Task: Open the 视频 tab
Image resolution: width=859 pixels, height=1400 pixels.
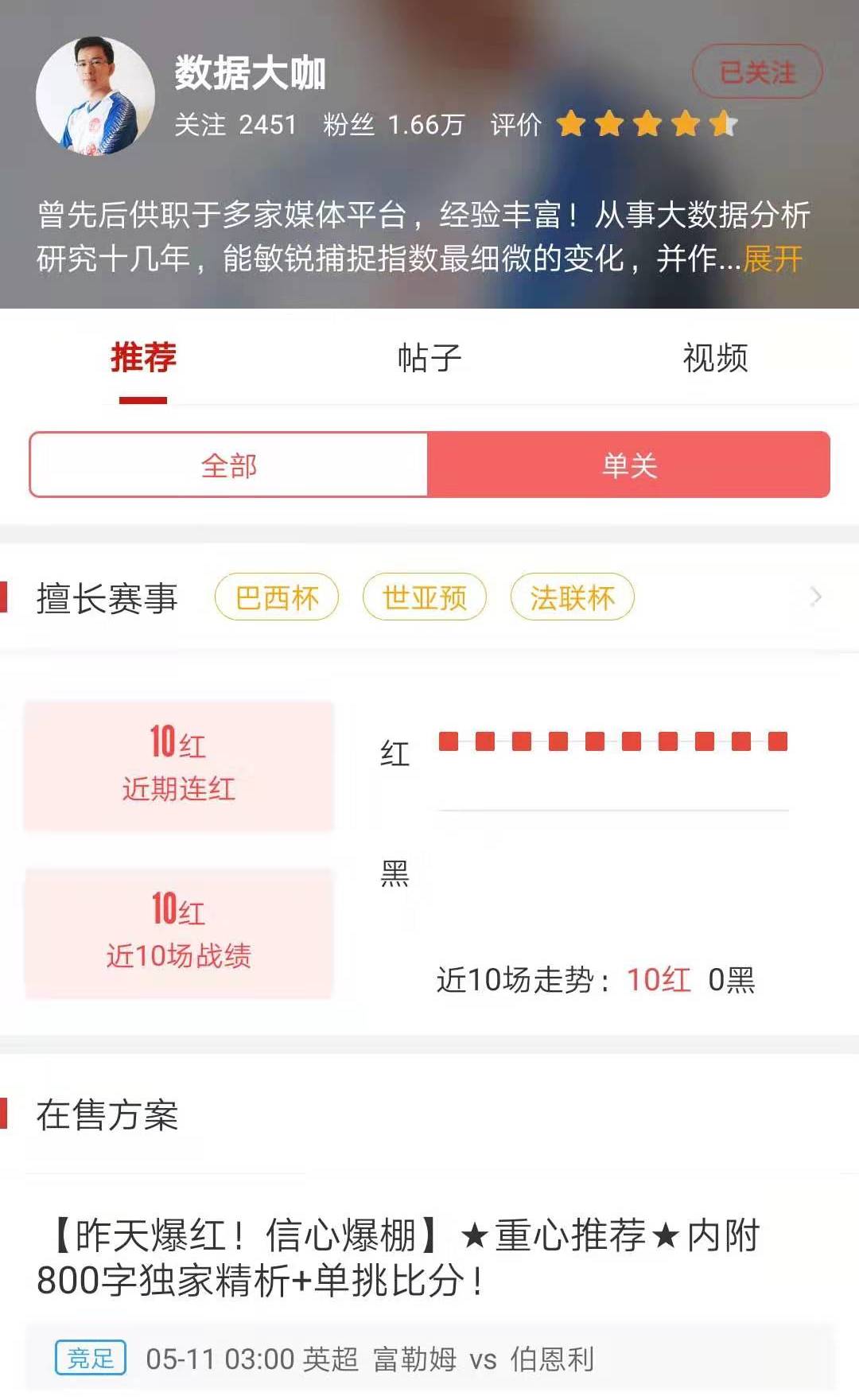Action: tap(715, 358)
